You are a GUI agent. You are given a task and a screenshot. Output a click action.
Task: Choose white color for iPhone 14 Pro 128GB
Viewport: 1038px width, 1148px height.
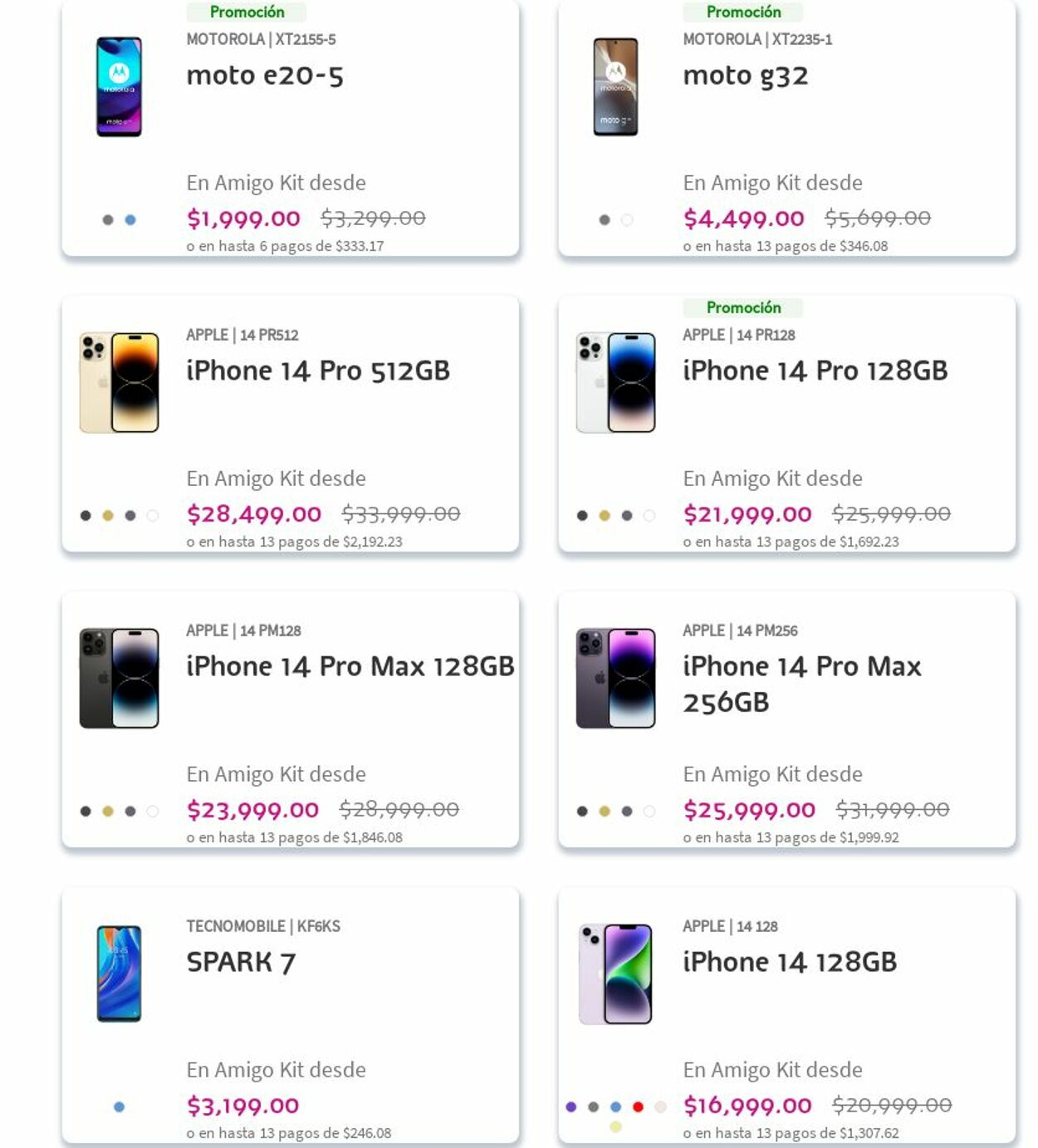point(649,516)
